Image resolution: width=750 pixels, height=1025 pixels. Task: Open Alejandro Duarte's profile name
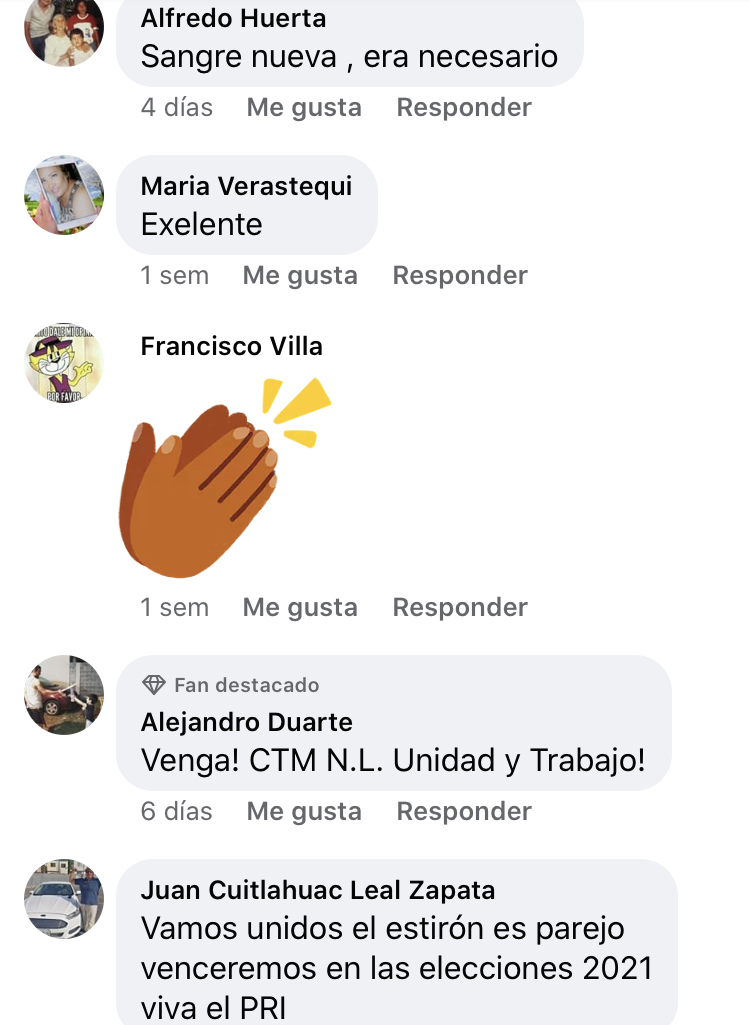246,722
